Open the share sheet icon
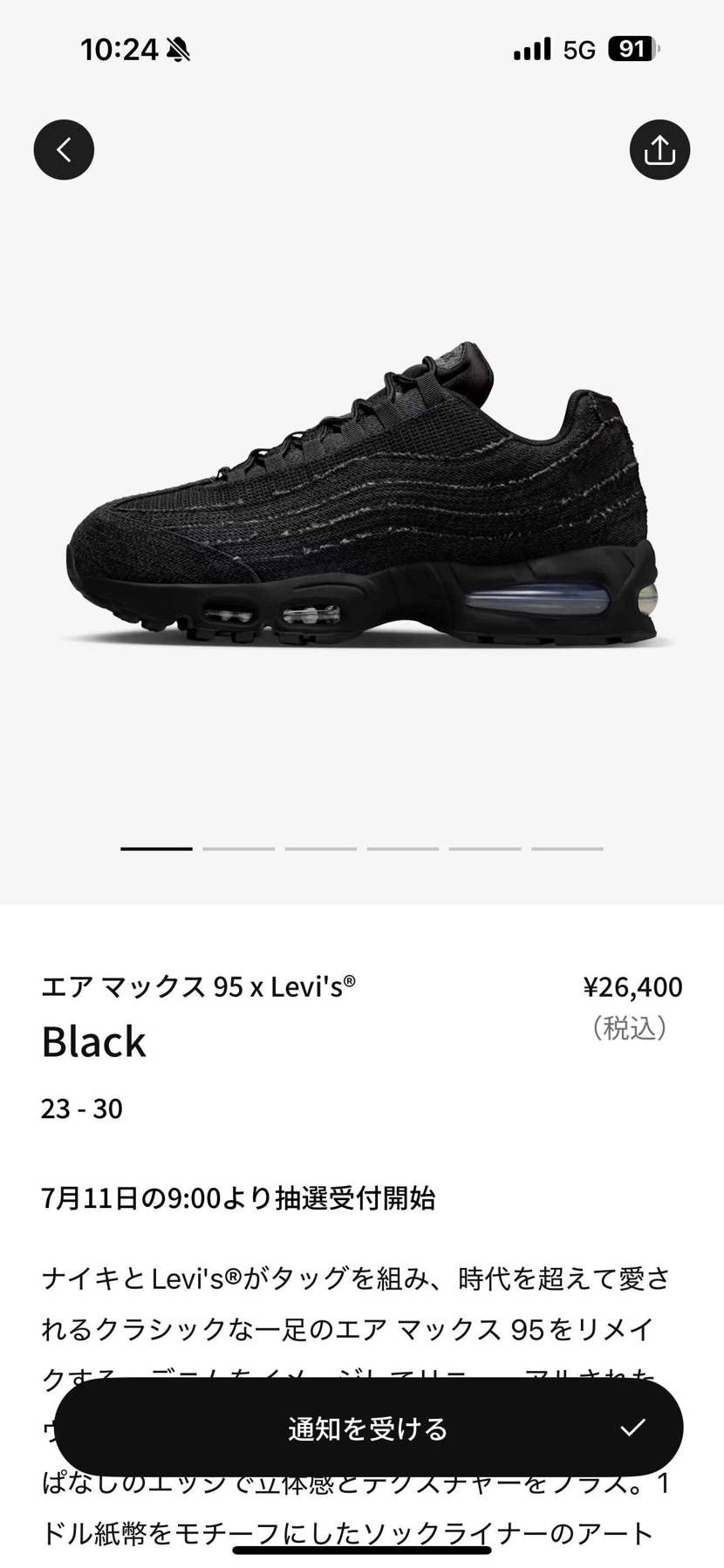Screen dimensions: 724x1568 click(660, 149)
